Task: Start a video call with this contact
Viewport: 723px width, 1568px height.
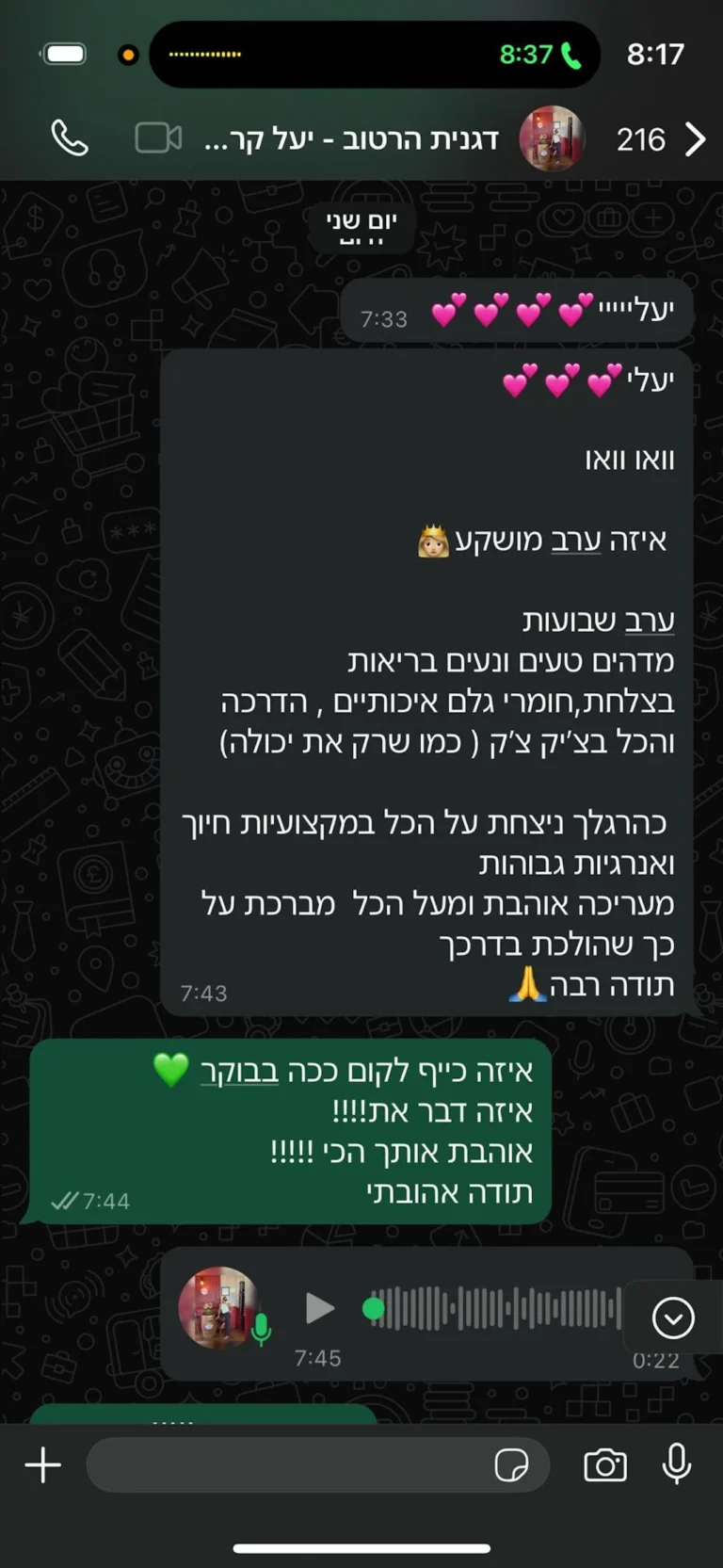Action: click(x=158, y=139)
